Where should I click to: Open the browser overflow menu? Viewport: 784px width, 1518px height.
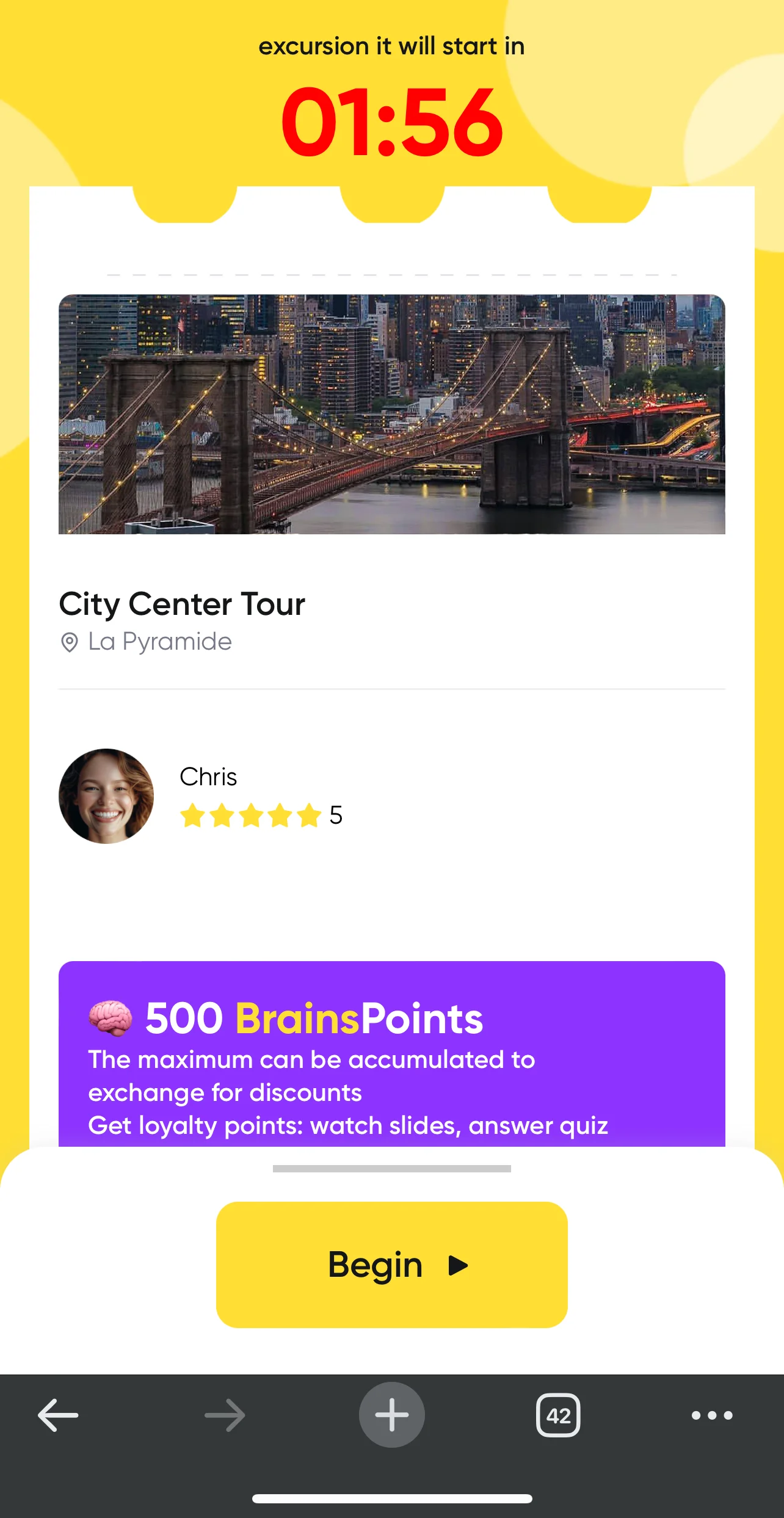pyautogui.click(x=711, y=1415)
